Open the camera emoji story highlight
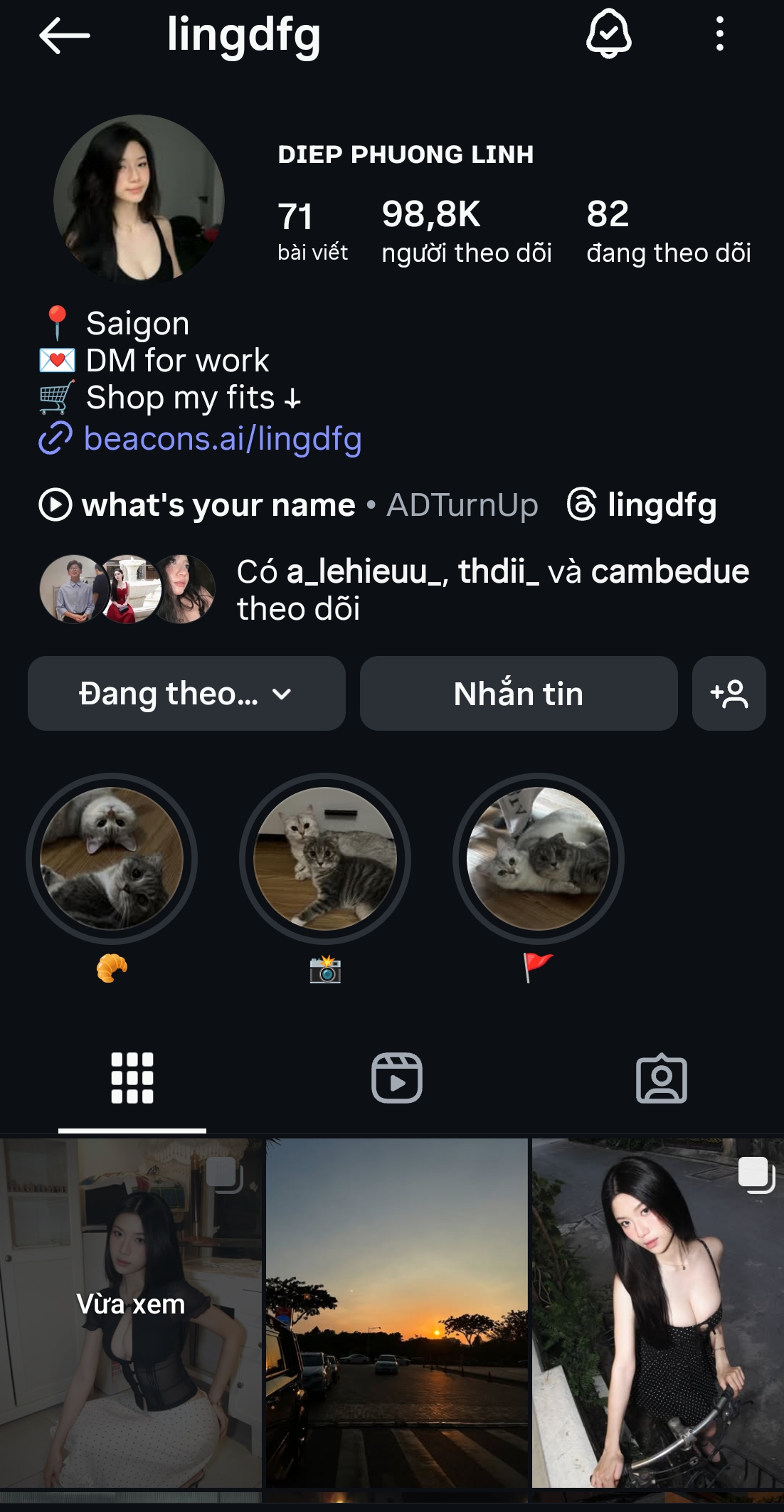This screenshot has height=1512, width=784. [325, 859]
